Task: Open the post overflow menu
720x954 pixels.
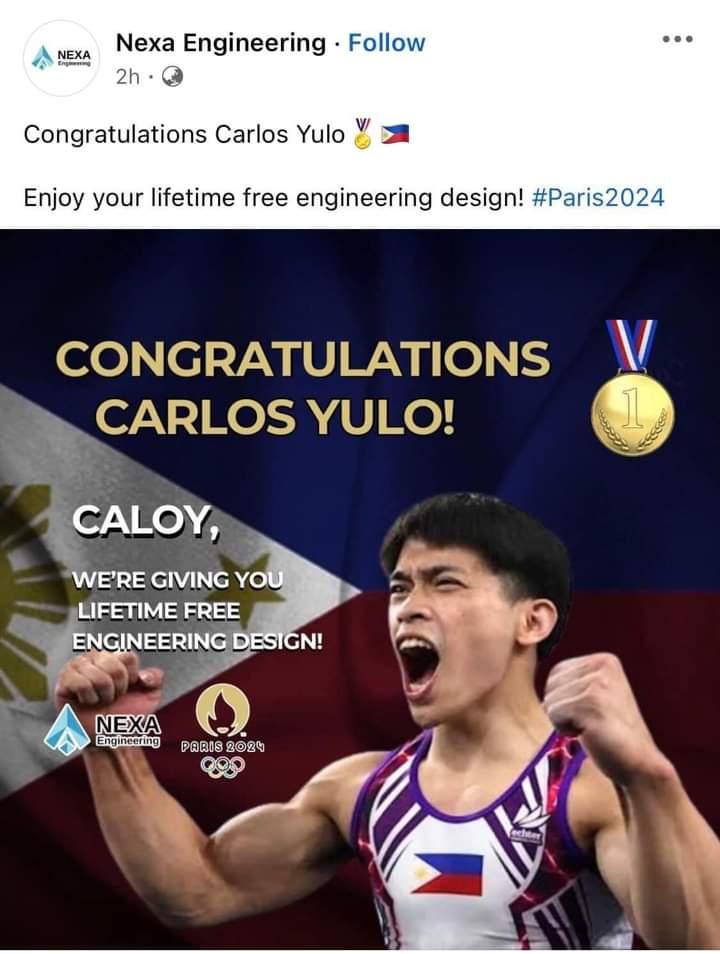Action: click(x=677, y=39)
